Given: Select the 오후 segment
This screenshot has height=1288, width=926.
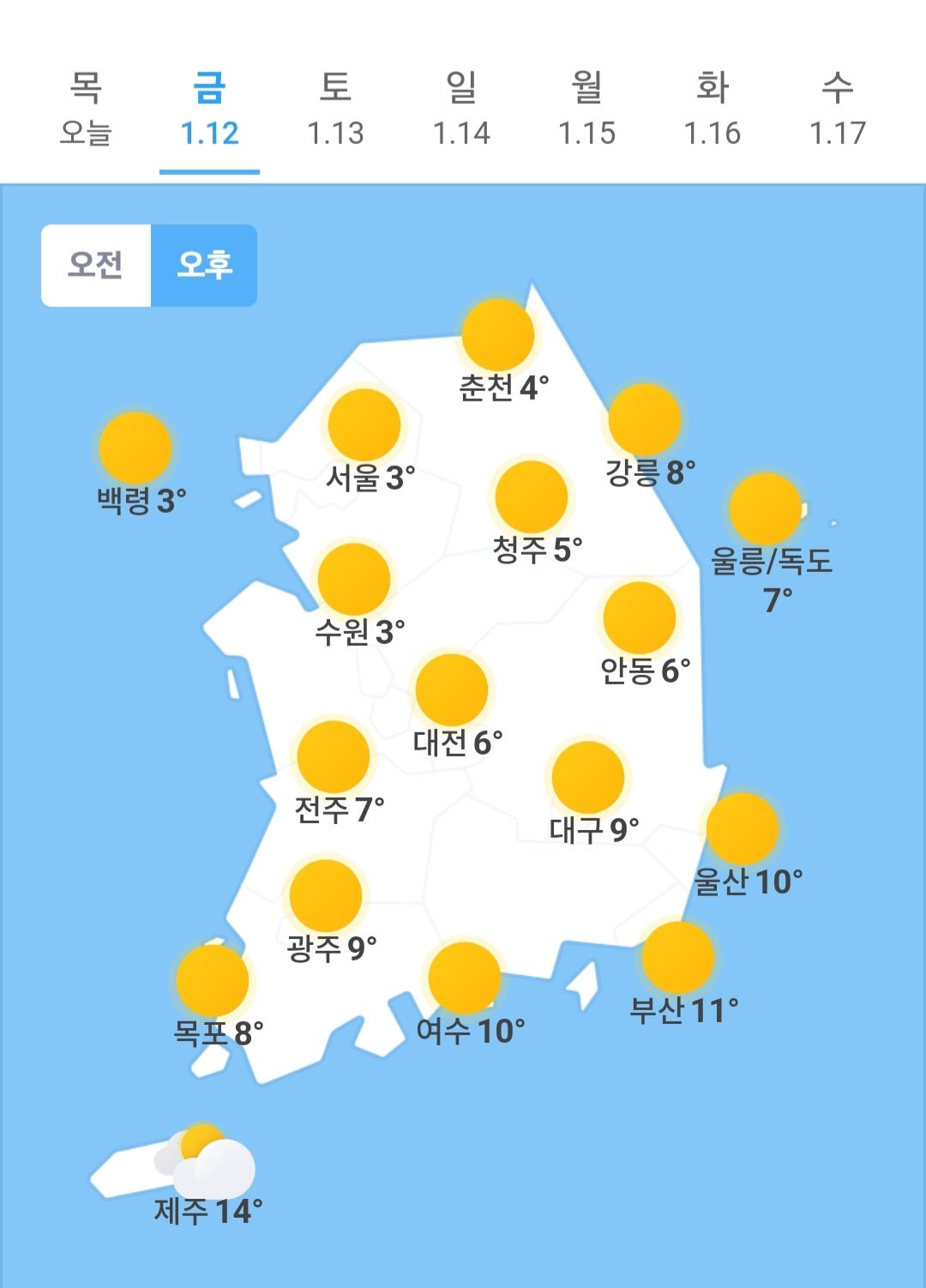Looking at the screenshot, I should tap(204, 265).
